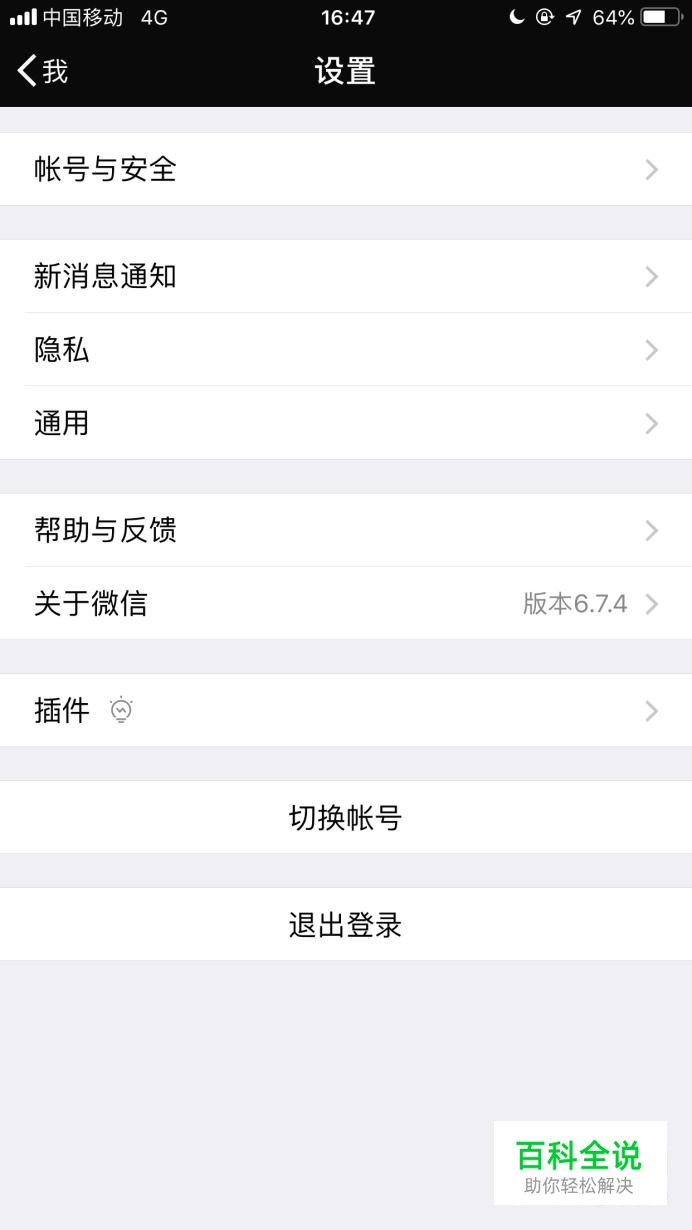Open 帐号与安全 settings
692x1230 pixels.
[346, 169]
